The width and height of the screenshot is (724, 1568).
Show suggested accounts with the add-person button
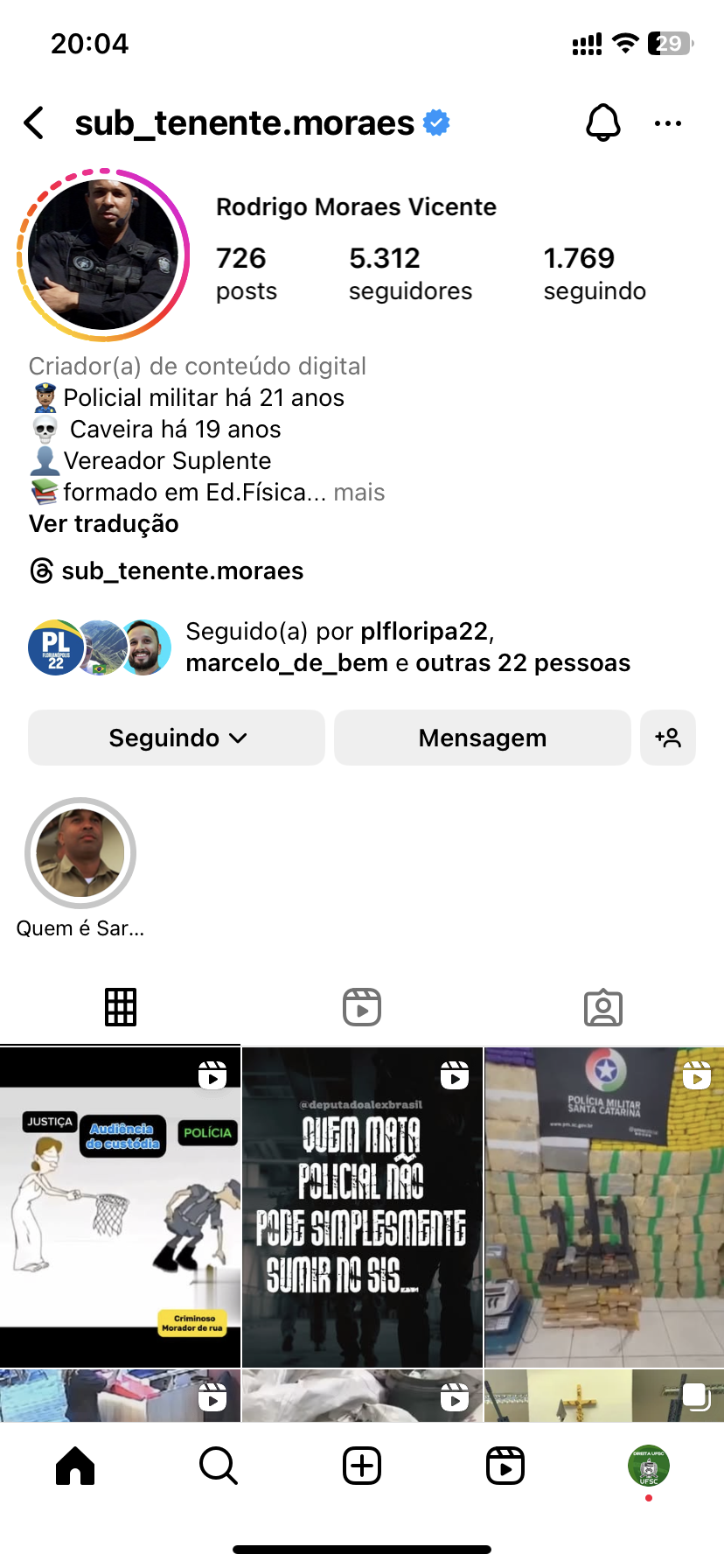[668, 738]
